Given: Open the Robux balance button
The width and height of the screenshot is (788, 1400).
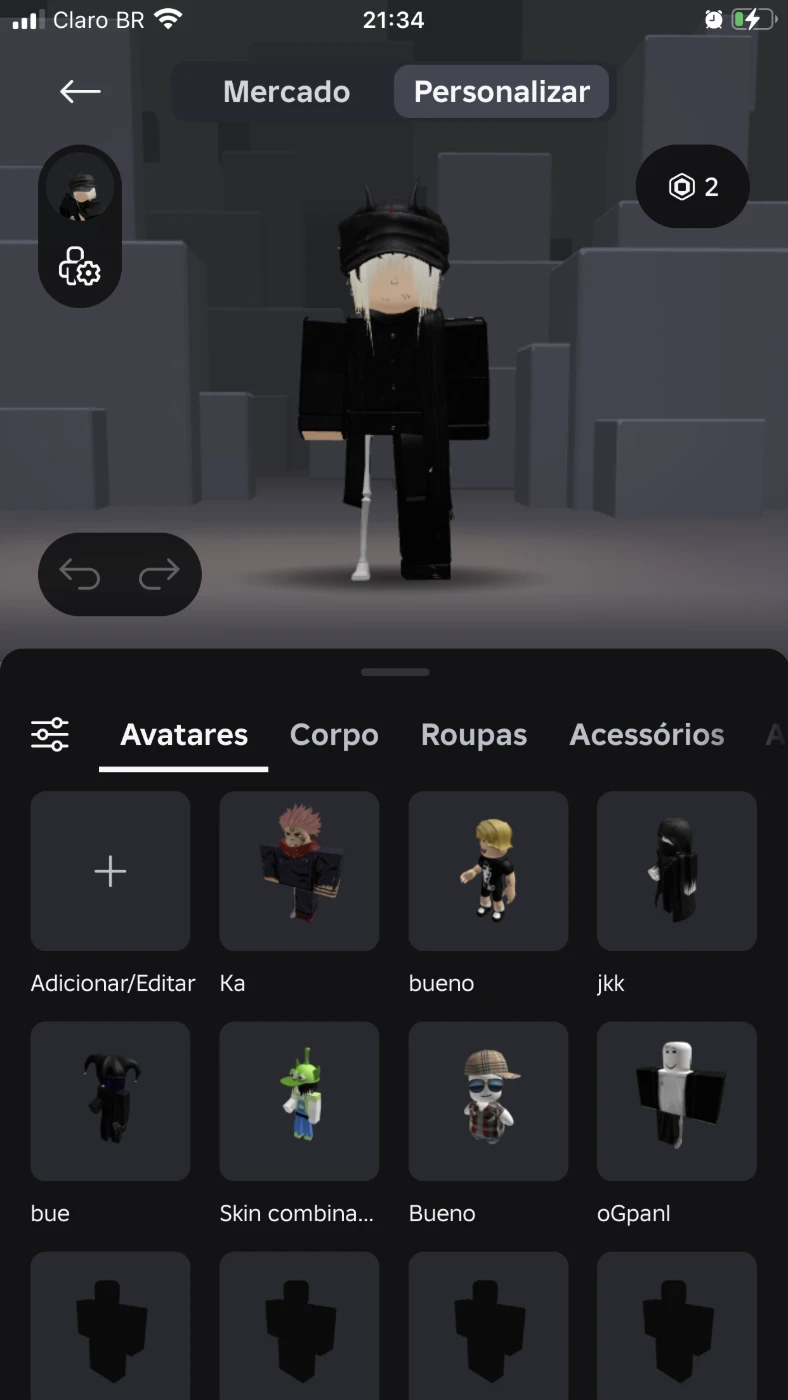Looking at the screenshot, I should click(692, 187).
